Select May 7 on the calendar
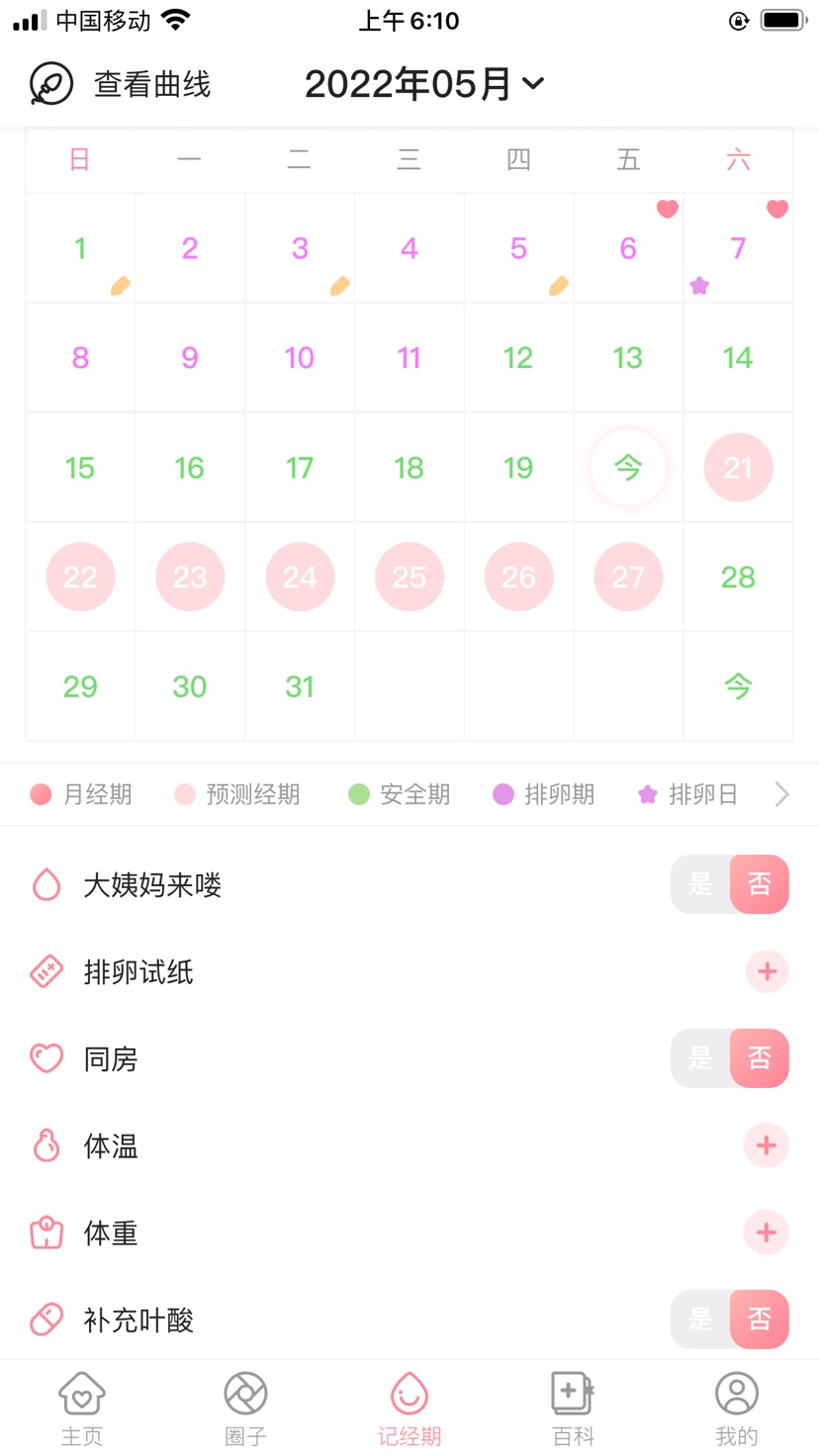The image size is (819, 1456). pos(738,248)
